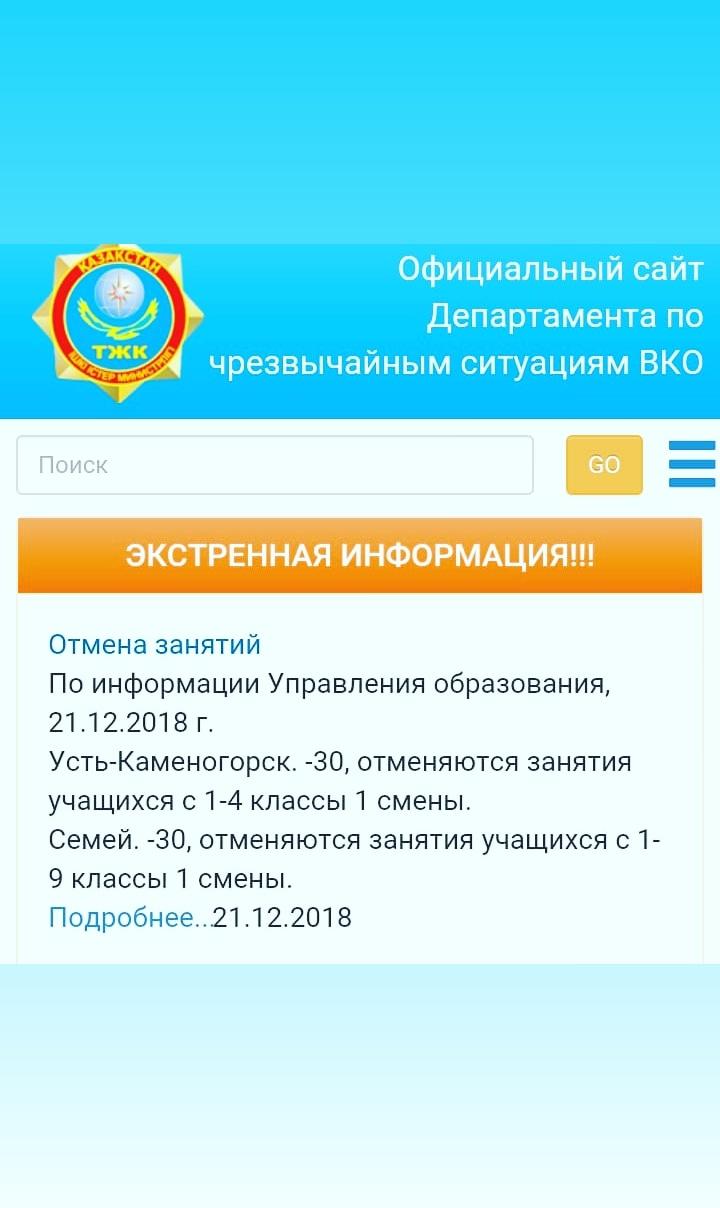Follow the Подробнее... link
The height and width of the screenshot is (1208, 720).
coord(131,917)
